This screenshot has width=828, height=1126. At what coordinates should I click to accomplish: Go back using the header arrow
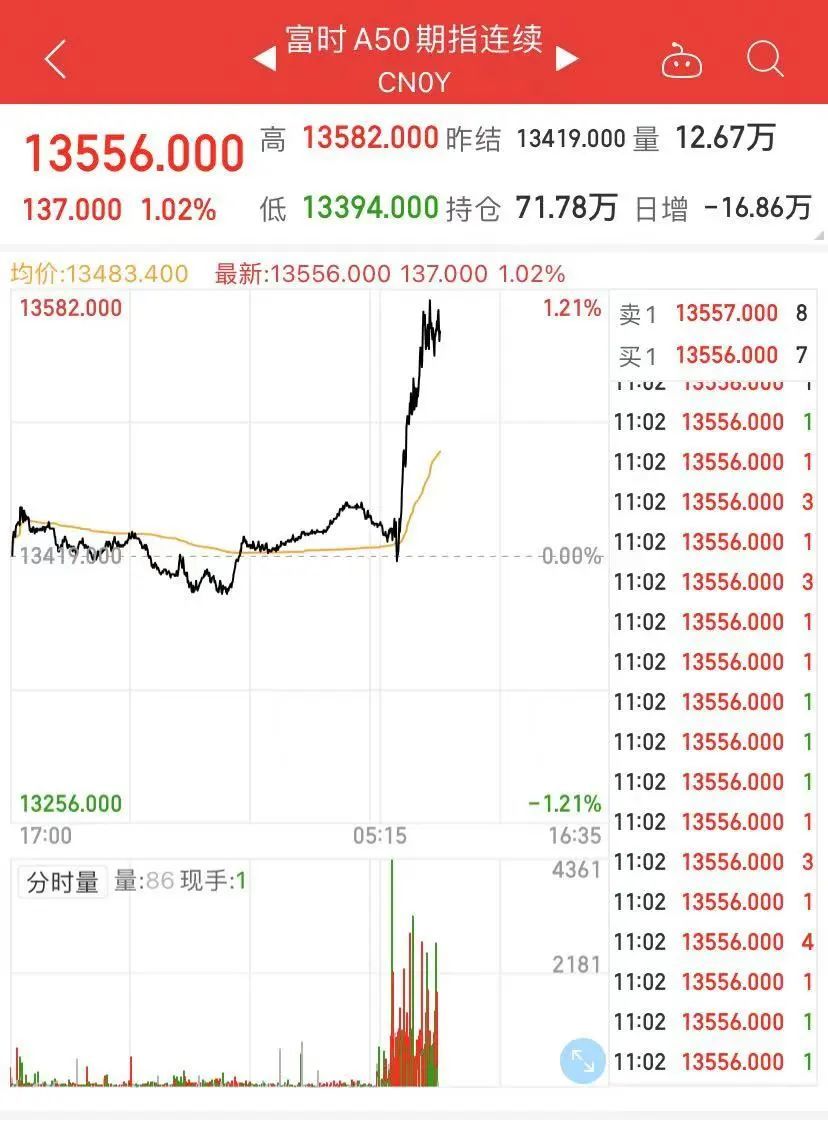[x=55, y=60]
